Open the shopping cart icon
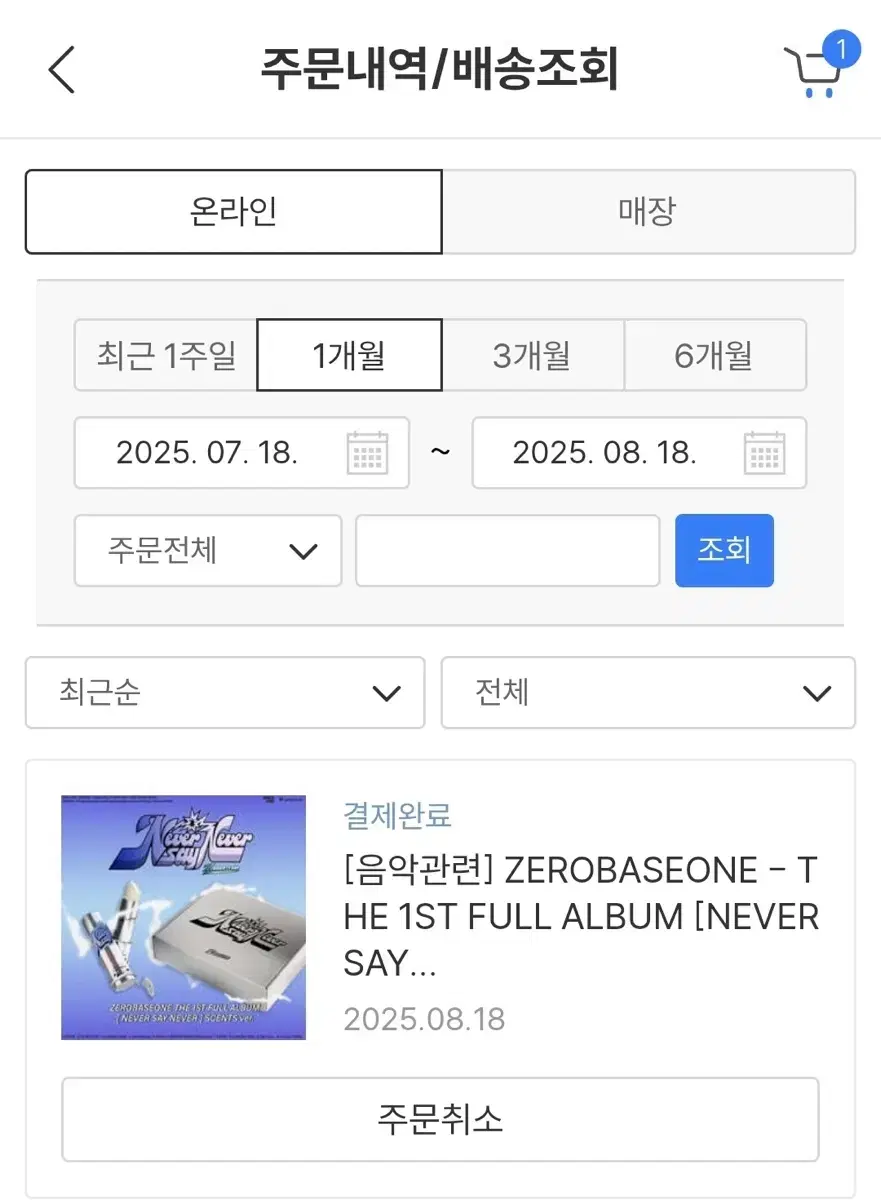 click(816, 75)
